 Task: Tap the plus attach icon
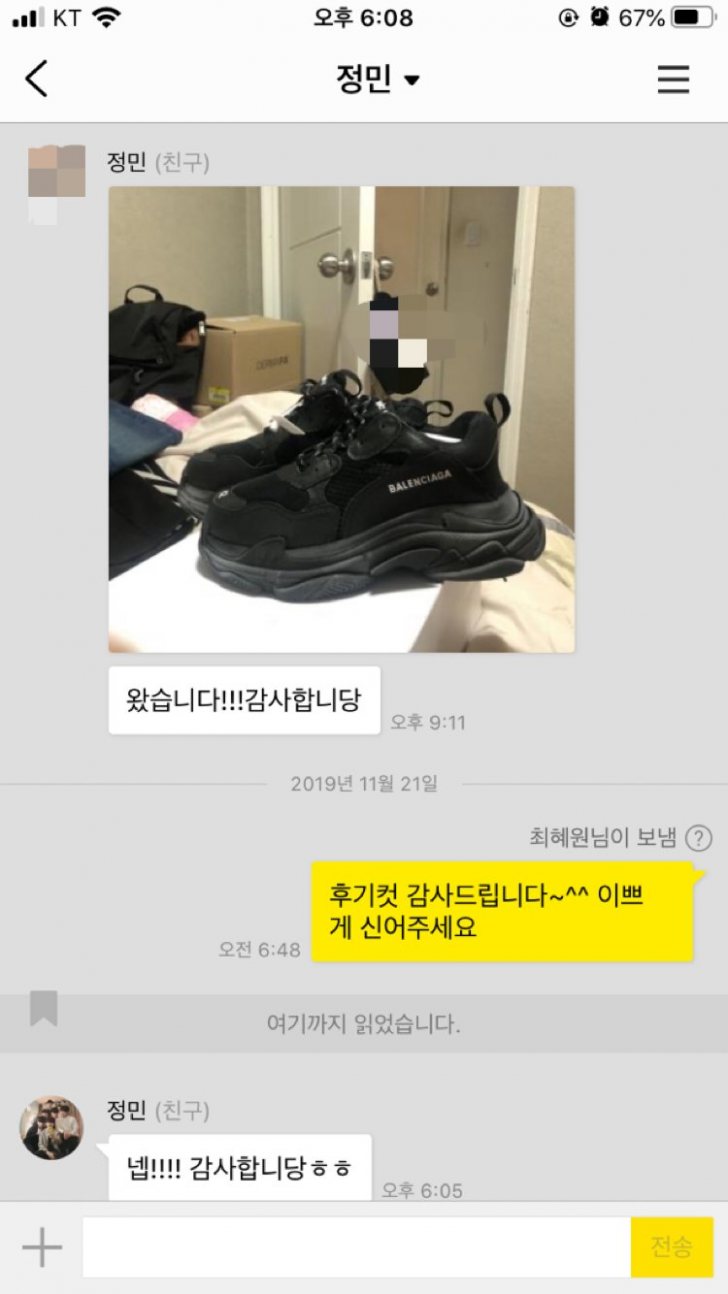(x=42, y=1247)
